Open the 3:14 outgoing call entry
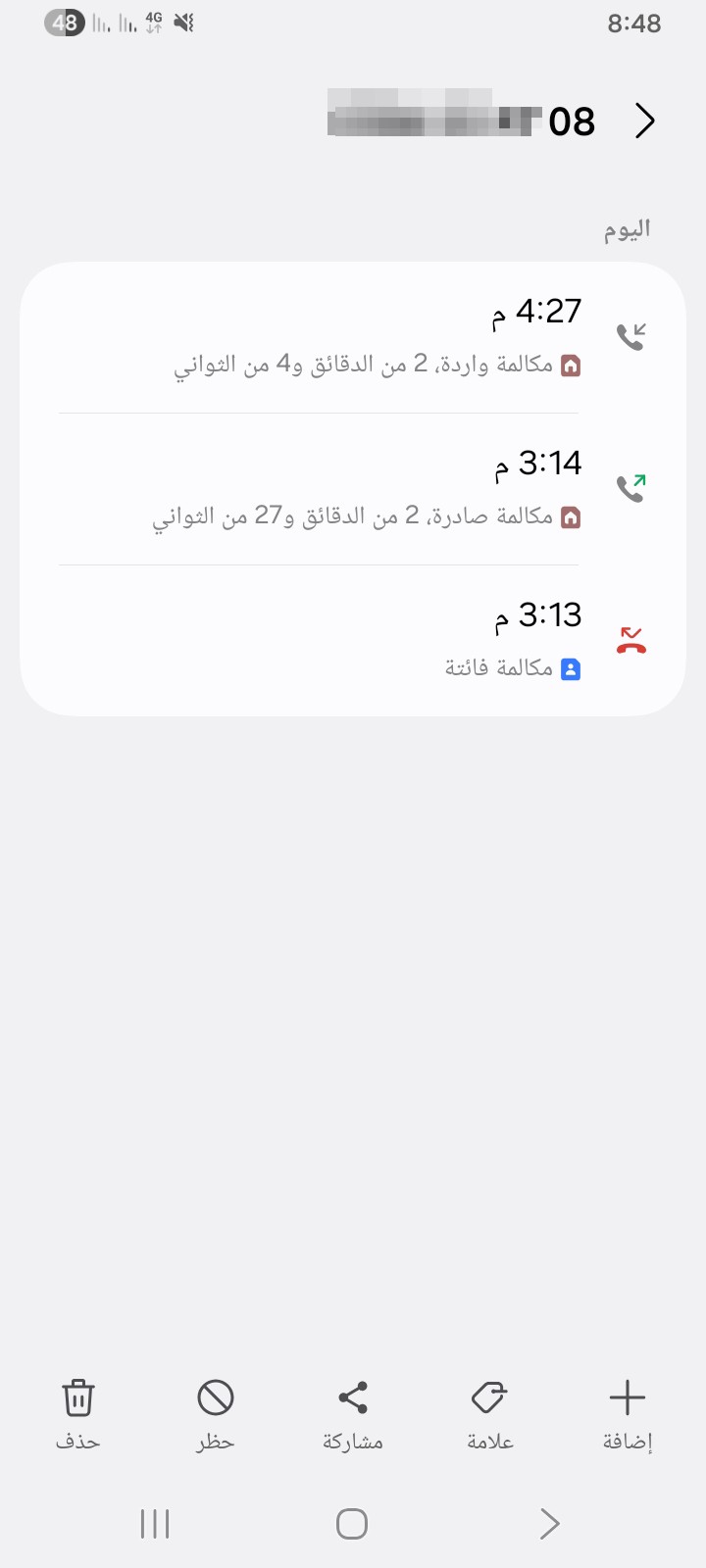706x1568 pixels. 353,489
